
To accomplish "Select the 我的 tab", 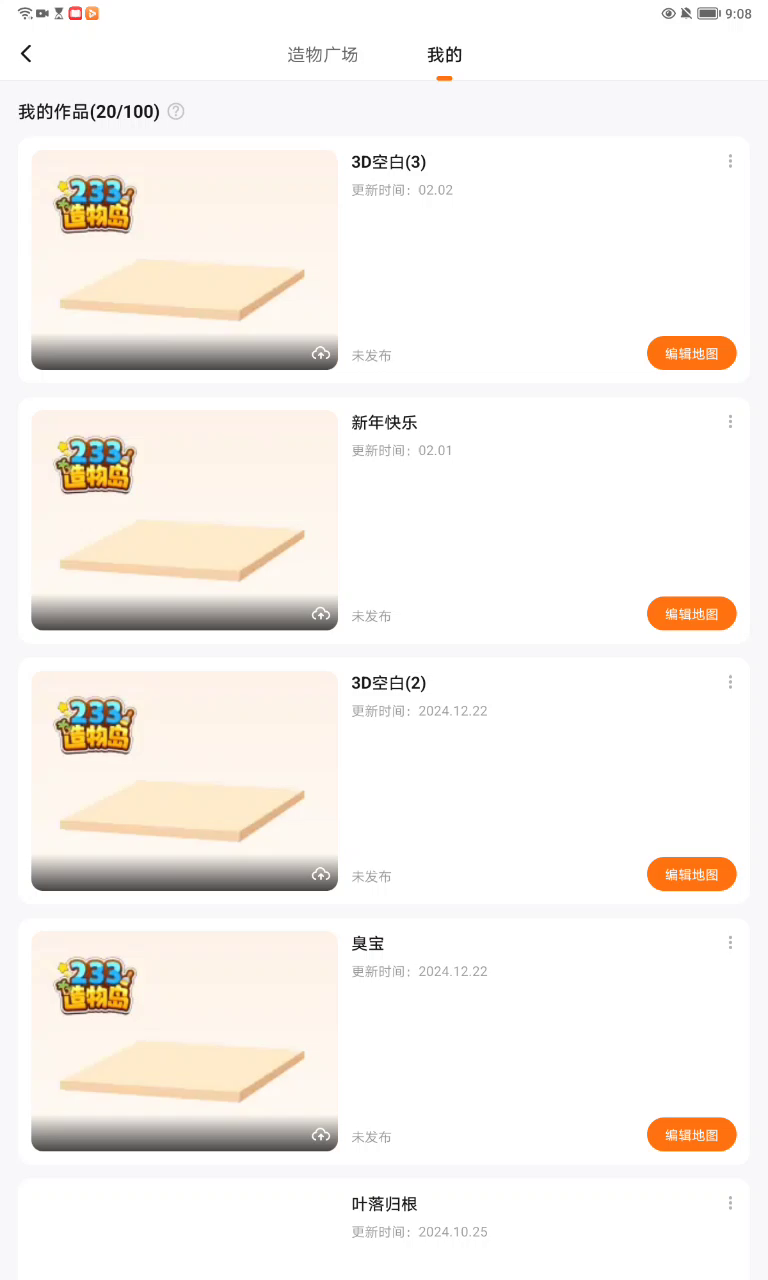I will (444, 55).
